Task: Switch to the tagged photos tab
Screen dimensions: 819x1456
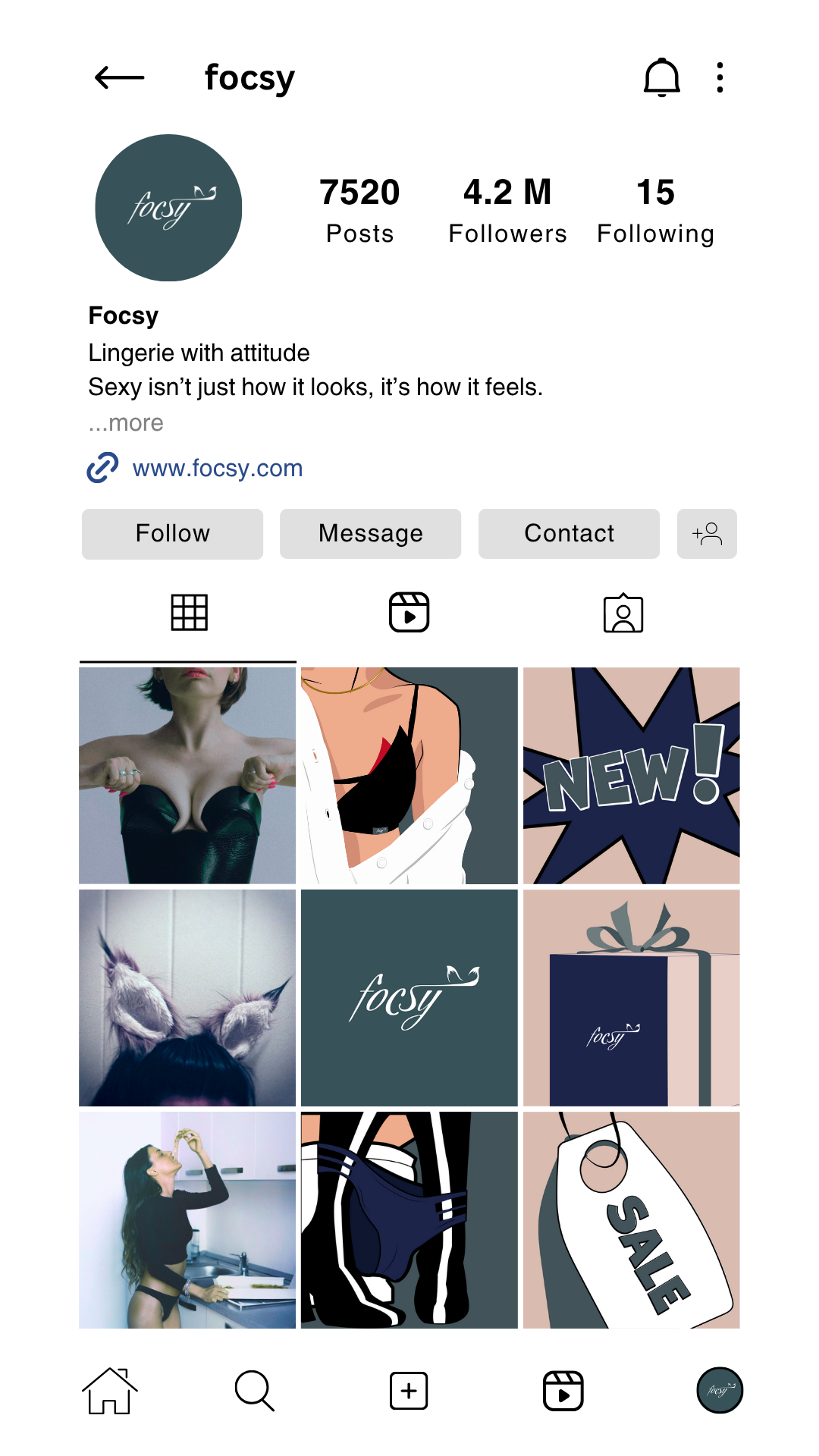Action: pos(623,613)
